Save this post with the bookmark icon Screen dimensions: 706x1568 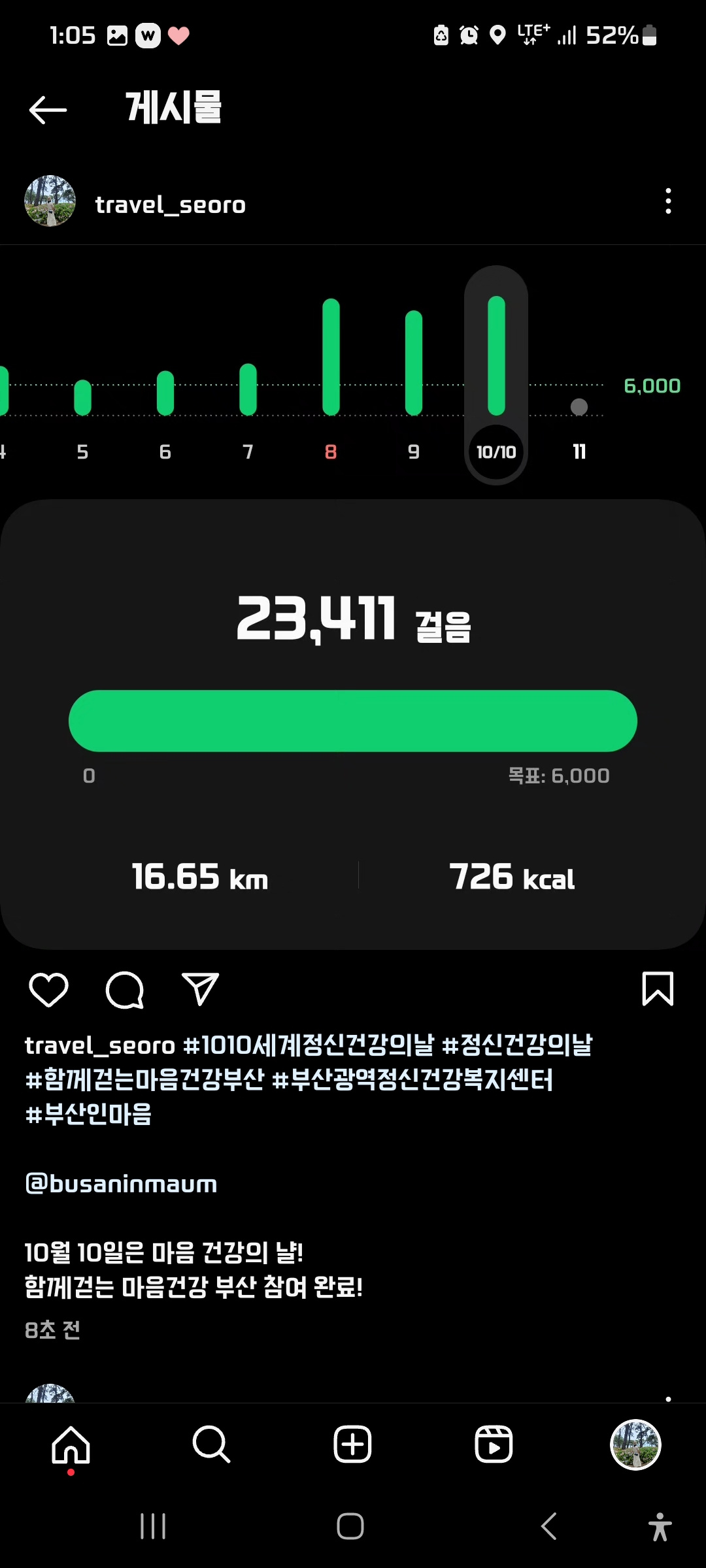coord(658,989)
